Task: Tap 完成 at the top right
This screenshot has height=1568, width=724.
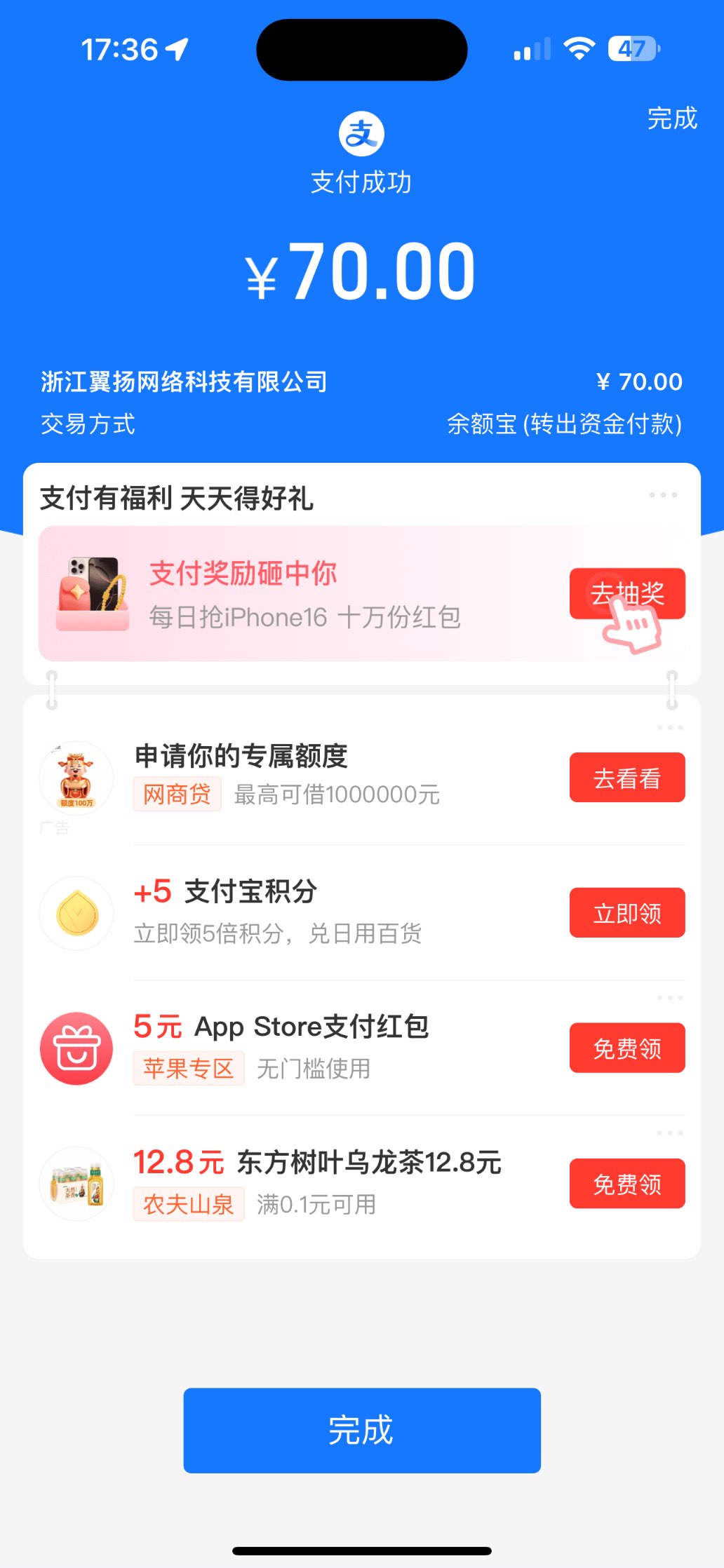Action: click(671, 119)
